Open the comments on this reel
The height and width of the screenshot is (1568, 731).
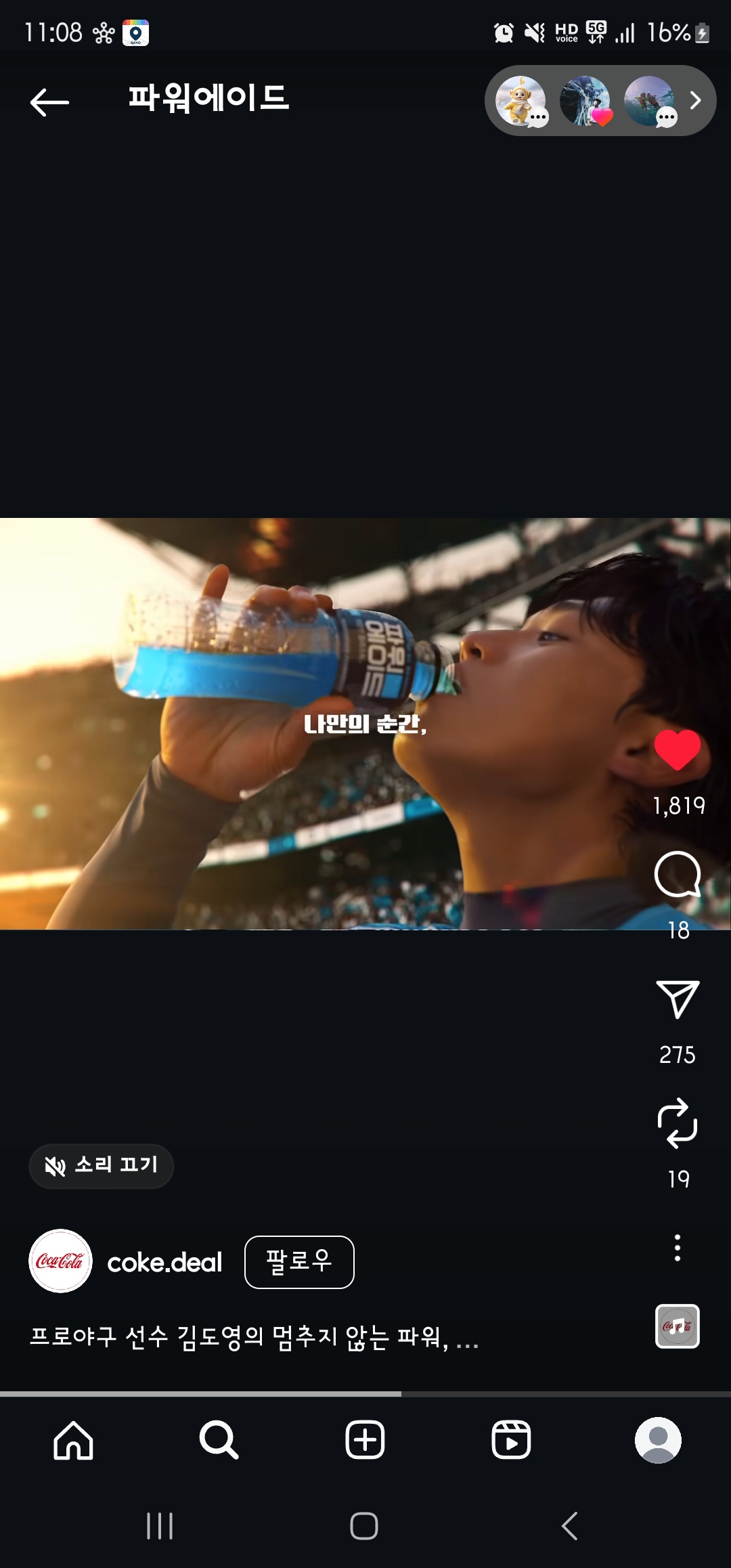[677, 874]
